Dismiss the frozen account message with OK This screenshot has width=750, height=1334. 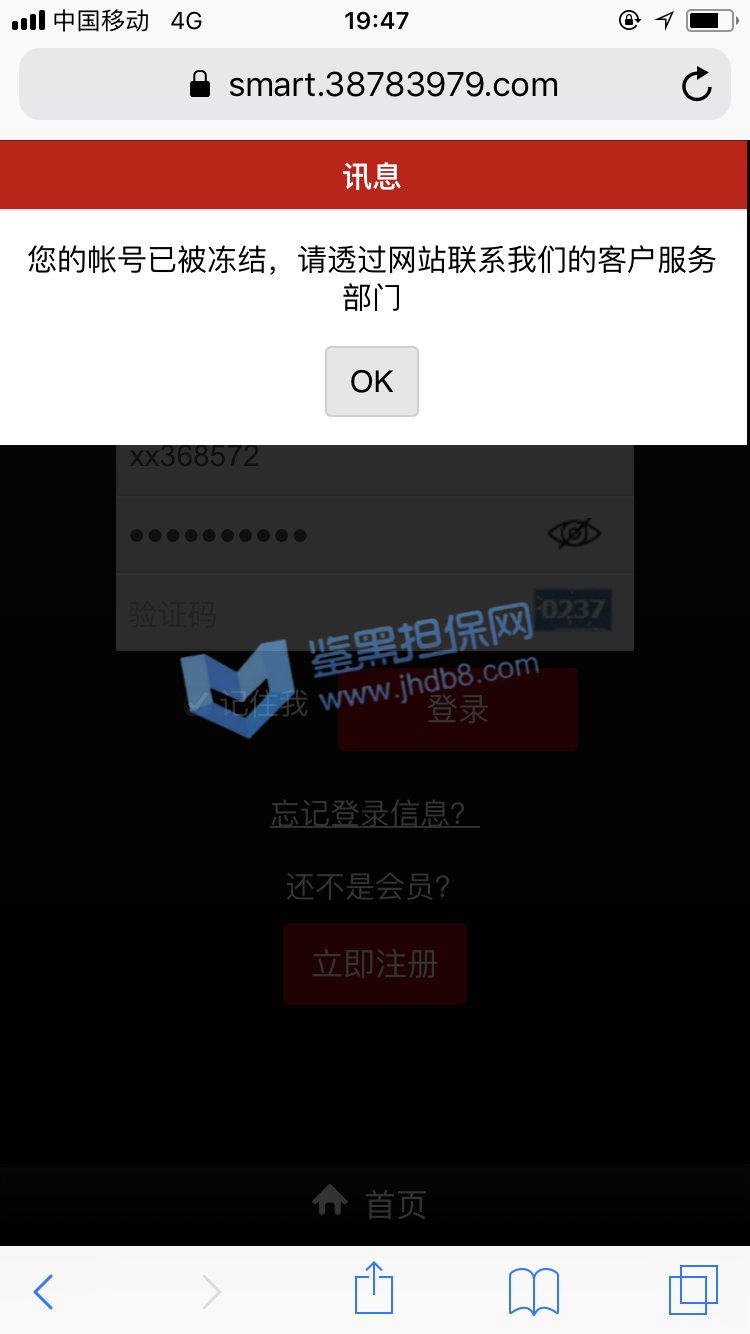[x=371, y=381]
